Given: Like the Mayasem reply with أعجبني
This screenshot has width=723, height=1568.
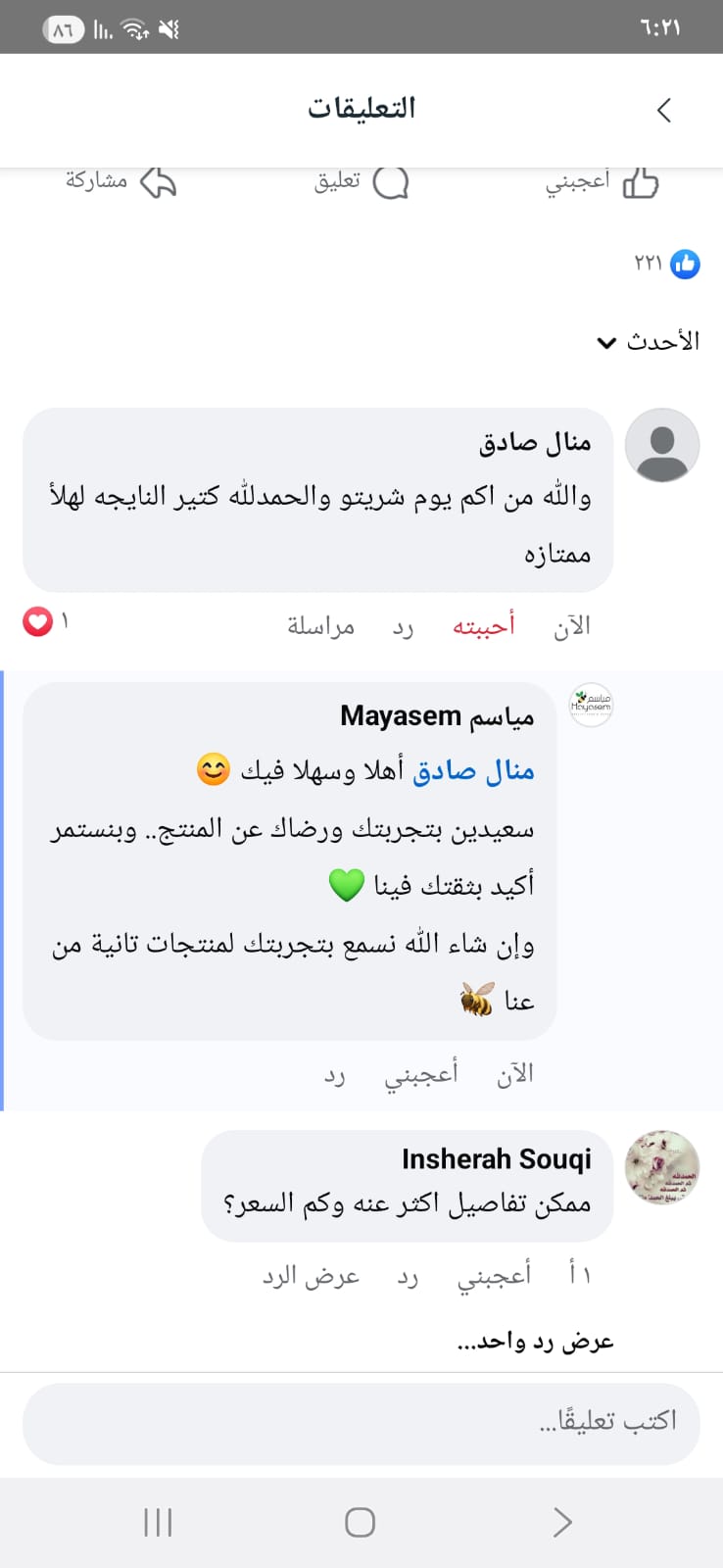Looking at the screenshot, I should click(420, 1074).
